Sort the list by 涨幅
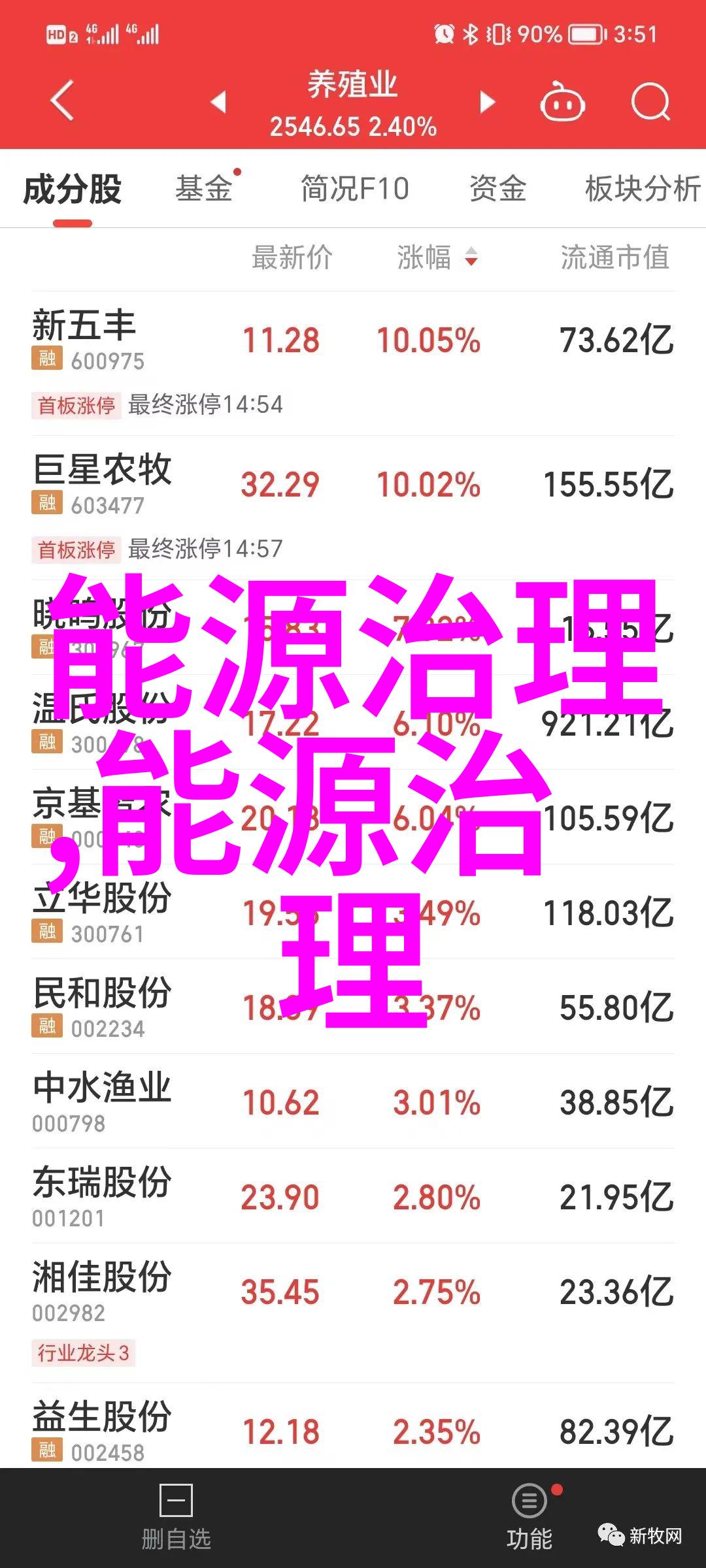Image resolution: width=706 pixels, height=1568 pixels. point(437,257)
